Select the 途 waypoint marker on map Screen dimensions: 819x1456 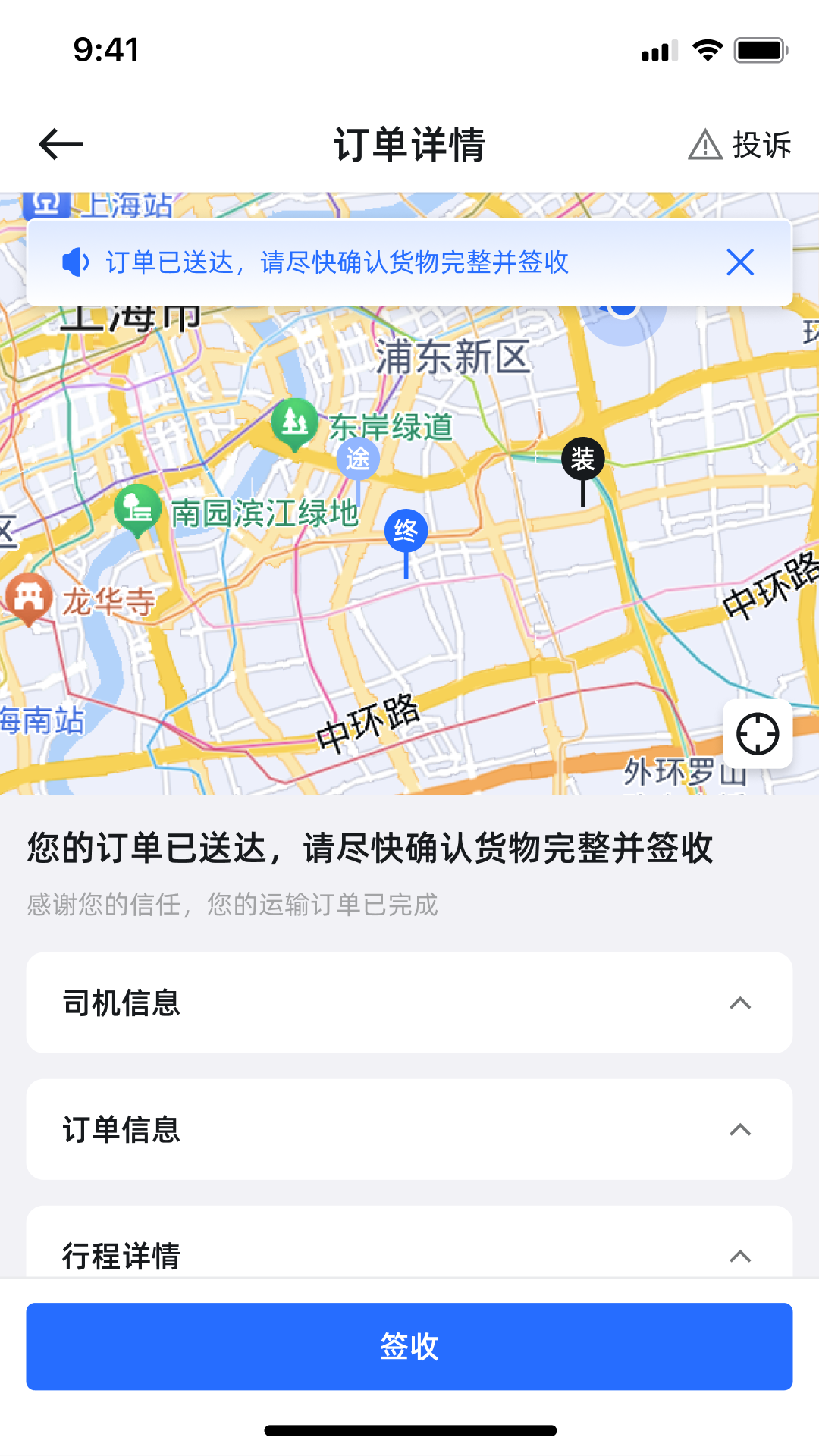358,459
